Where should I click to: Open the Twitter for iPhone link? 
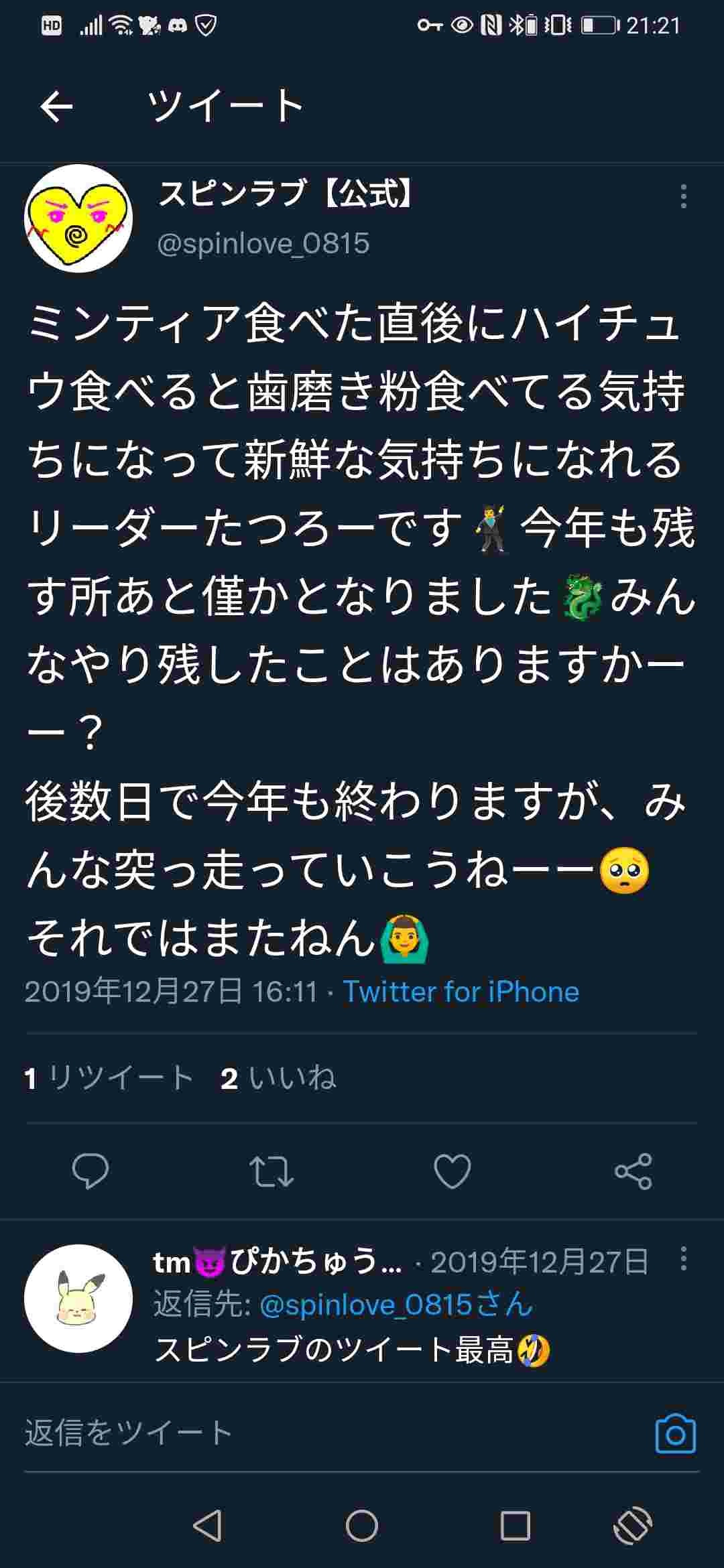461,992
